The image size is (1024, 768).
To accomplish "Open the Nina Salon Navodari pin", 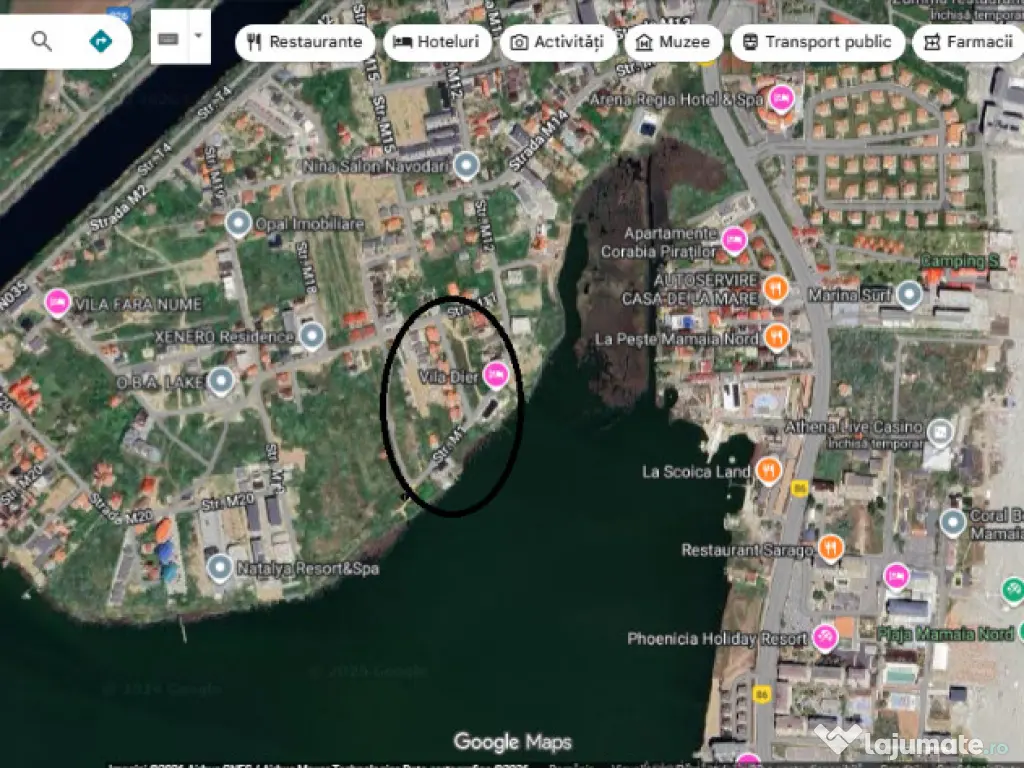I will [466, 165].
